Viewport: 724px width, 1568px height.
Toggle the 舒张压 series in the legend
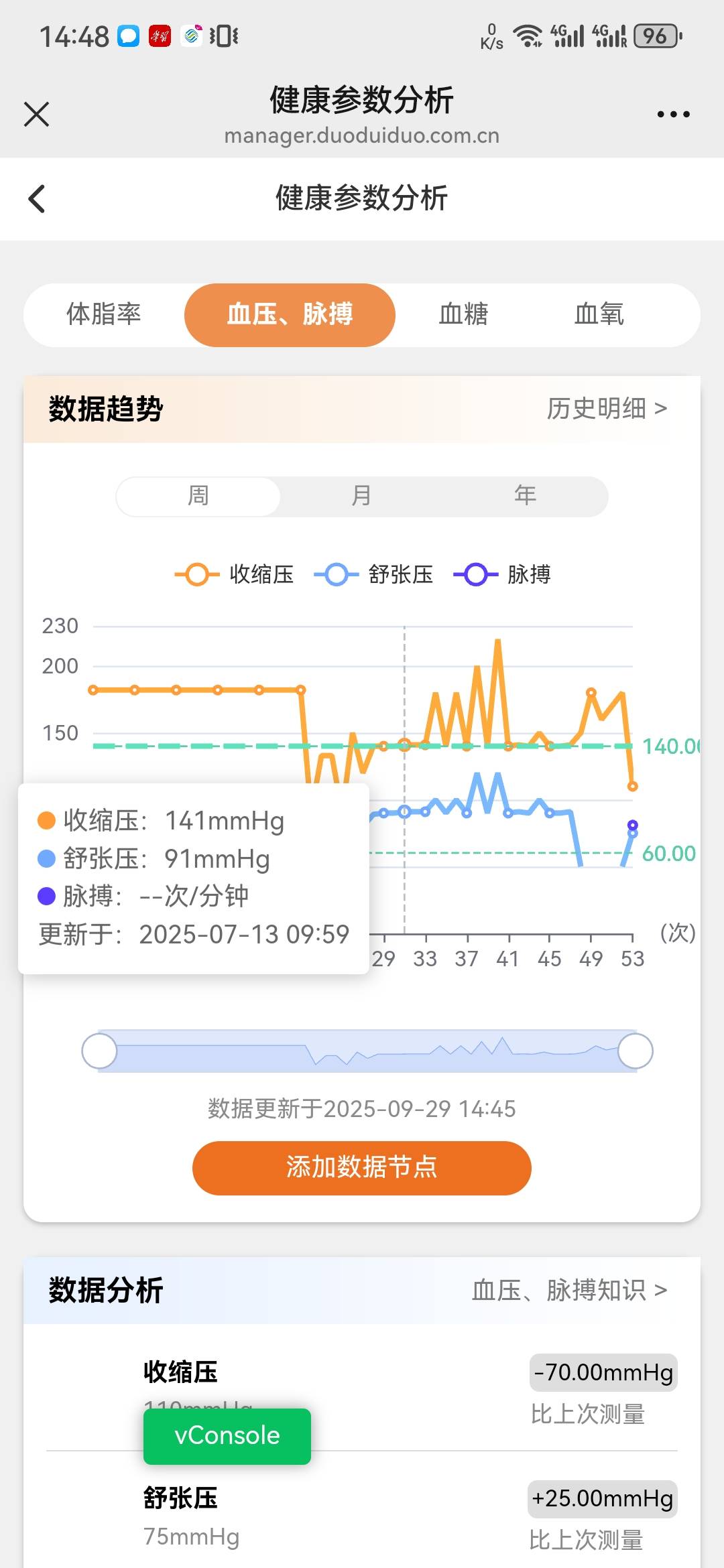[374, 574]
